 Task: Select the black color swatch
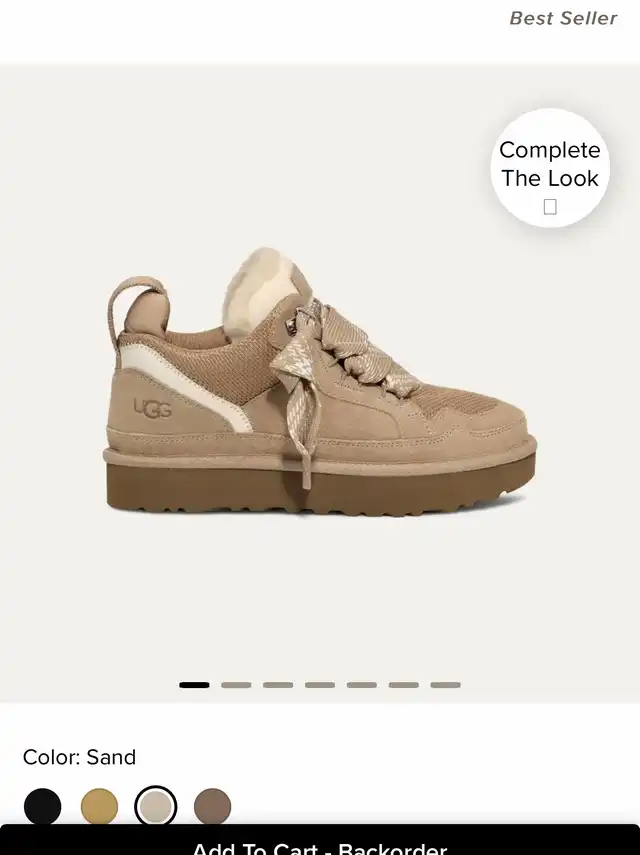coord(42,806)
